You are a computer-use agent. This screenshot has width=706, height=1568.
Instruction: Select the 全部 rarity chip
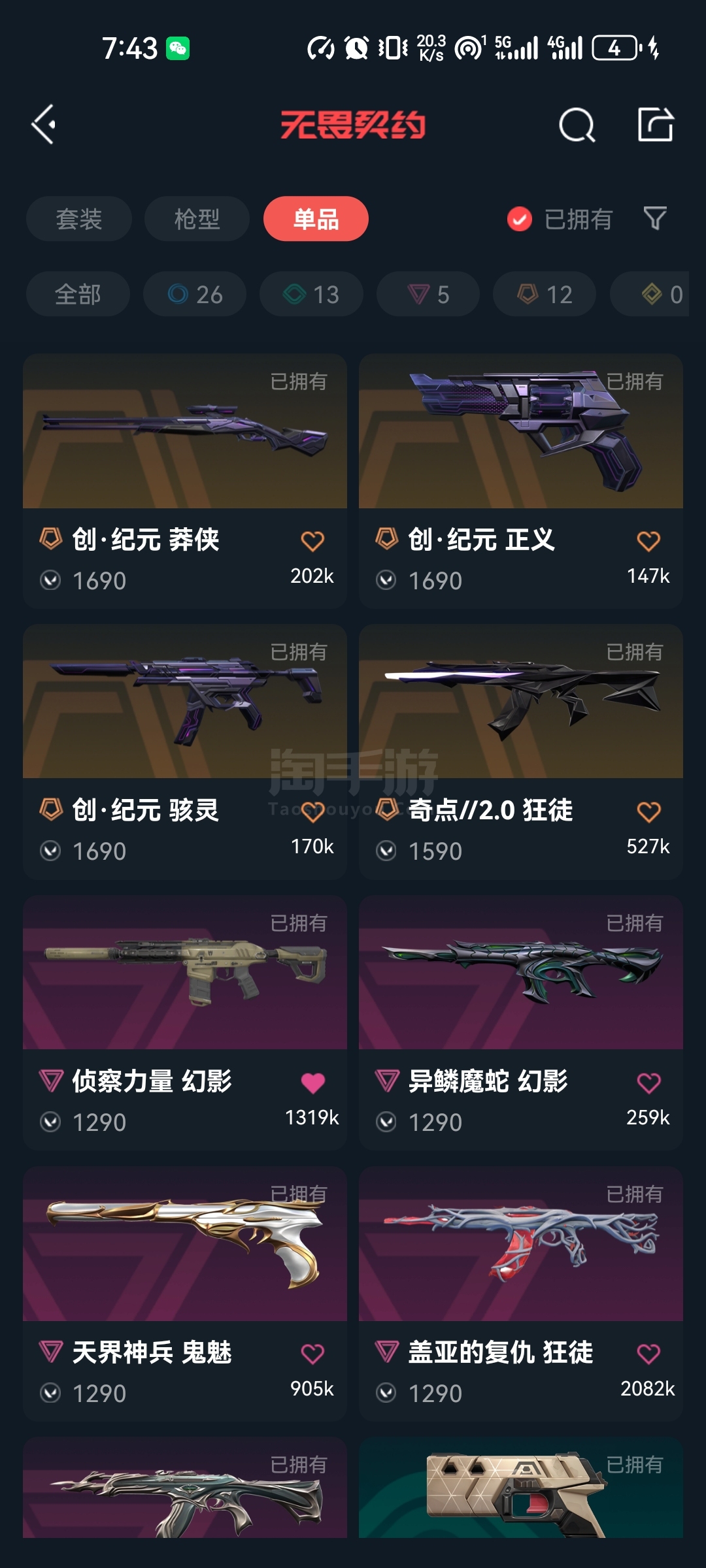click(x=78, y=295)
